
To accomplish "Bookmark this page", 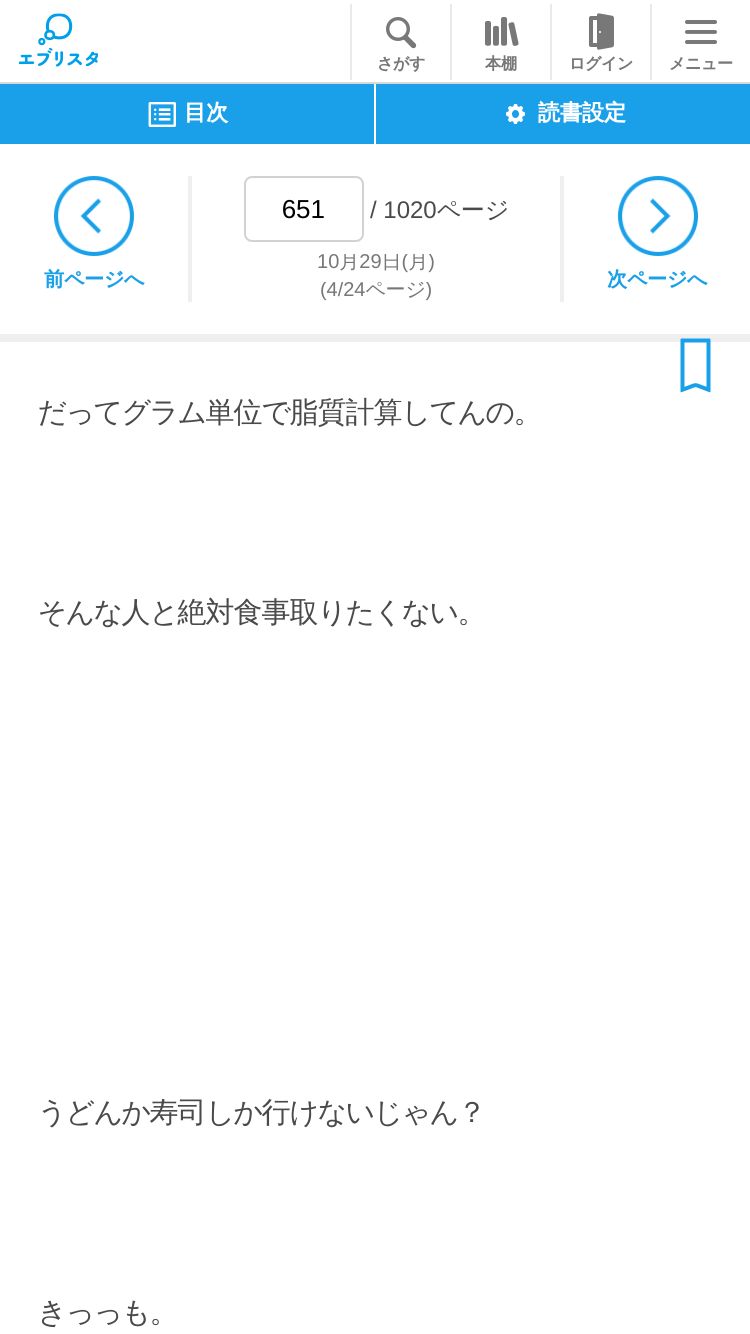I will [x=695, y=365].
